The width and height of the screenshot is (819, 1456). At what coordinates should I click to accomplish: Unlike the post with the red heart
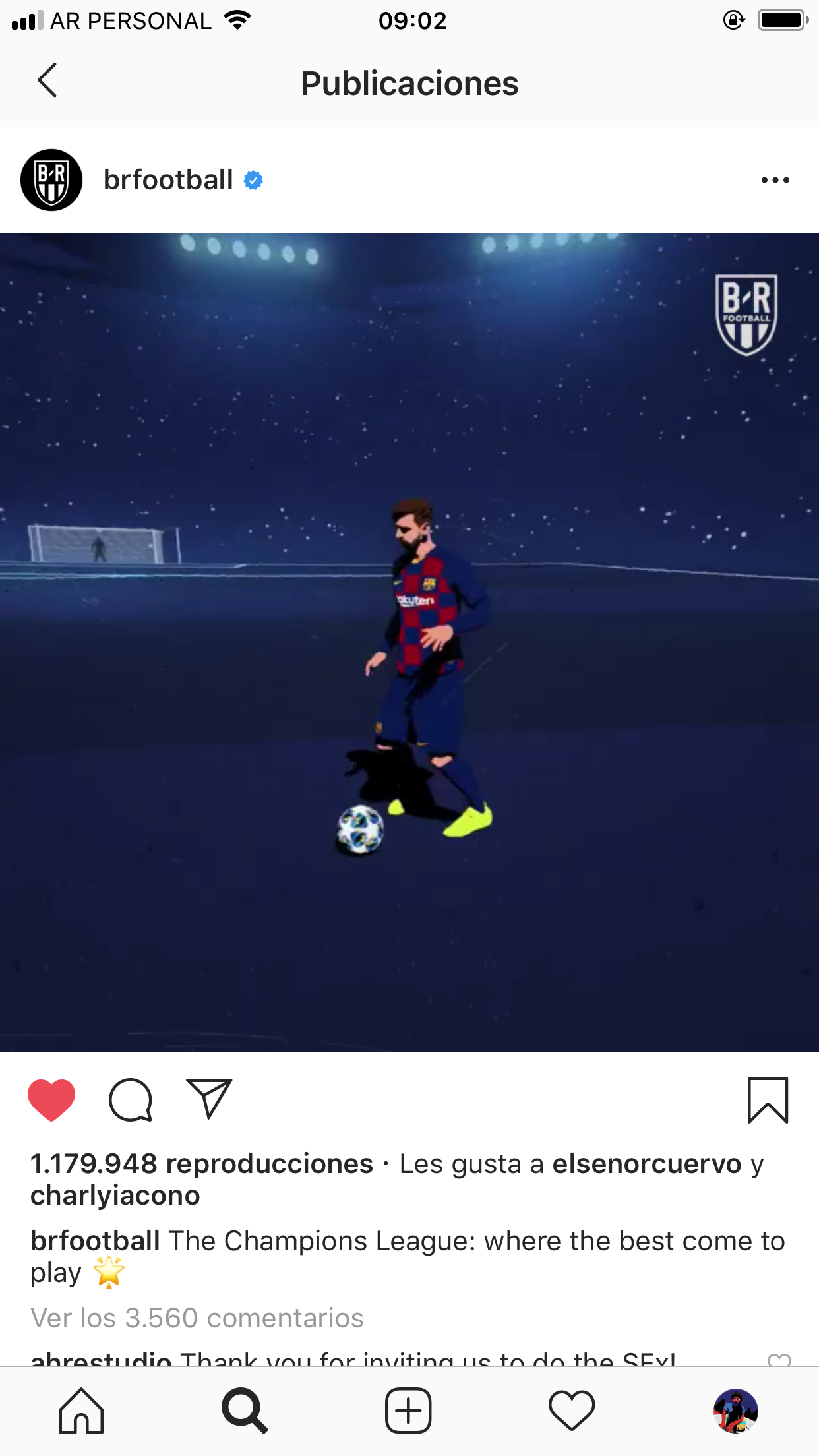click(x=51, y=1099)
